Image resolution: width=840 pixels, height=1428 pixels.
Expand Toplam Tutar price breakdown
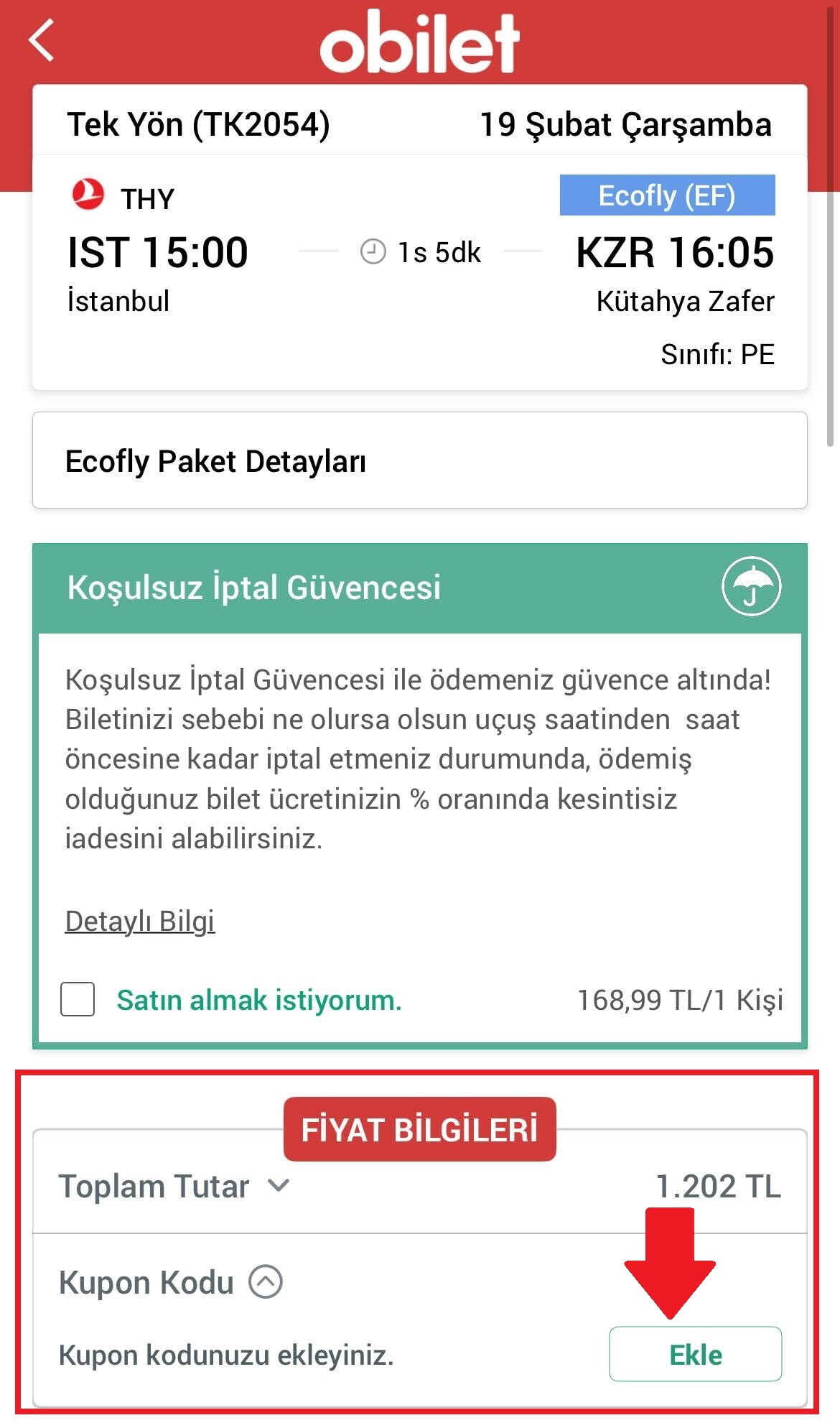point(278,1186)
